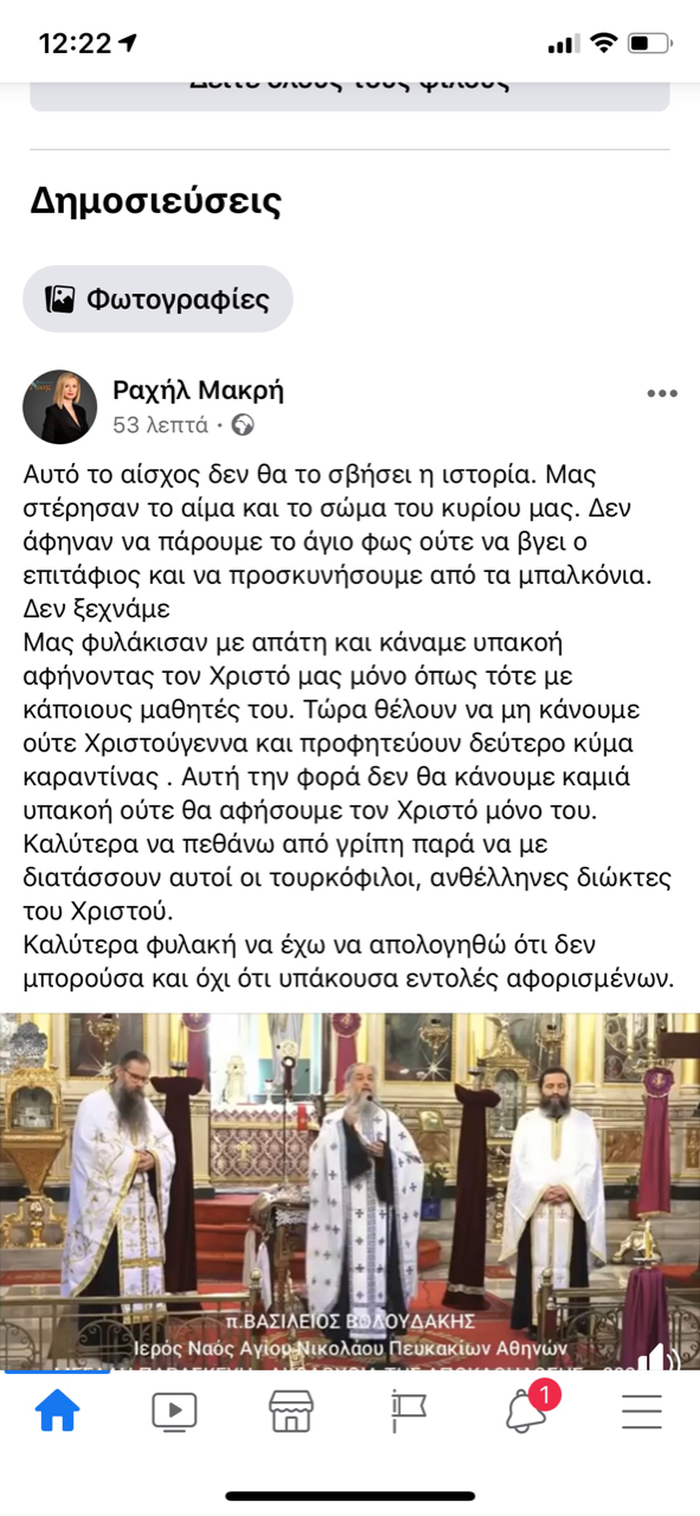Switch to the Pages flag tab

[408, 1411]
